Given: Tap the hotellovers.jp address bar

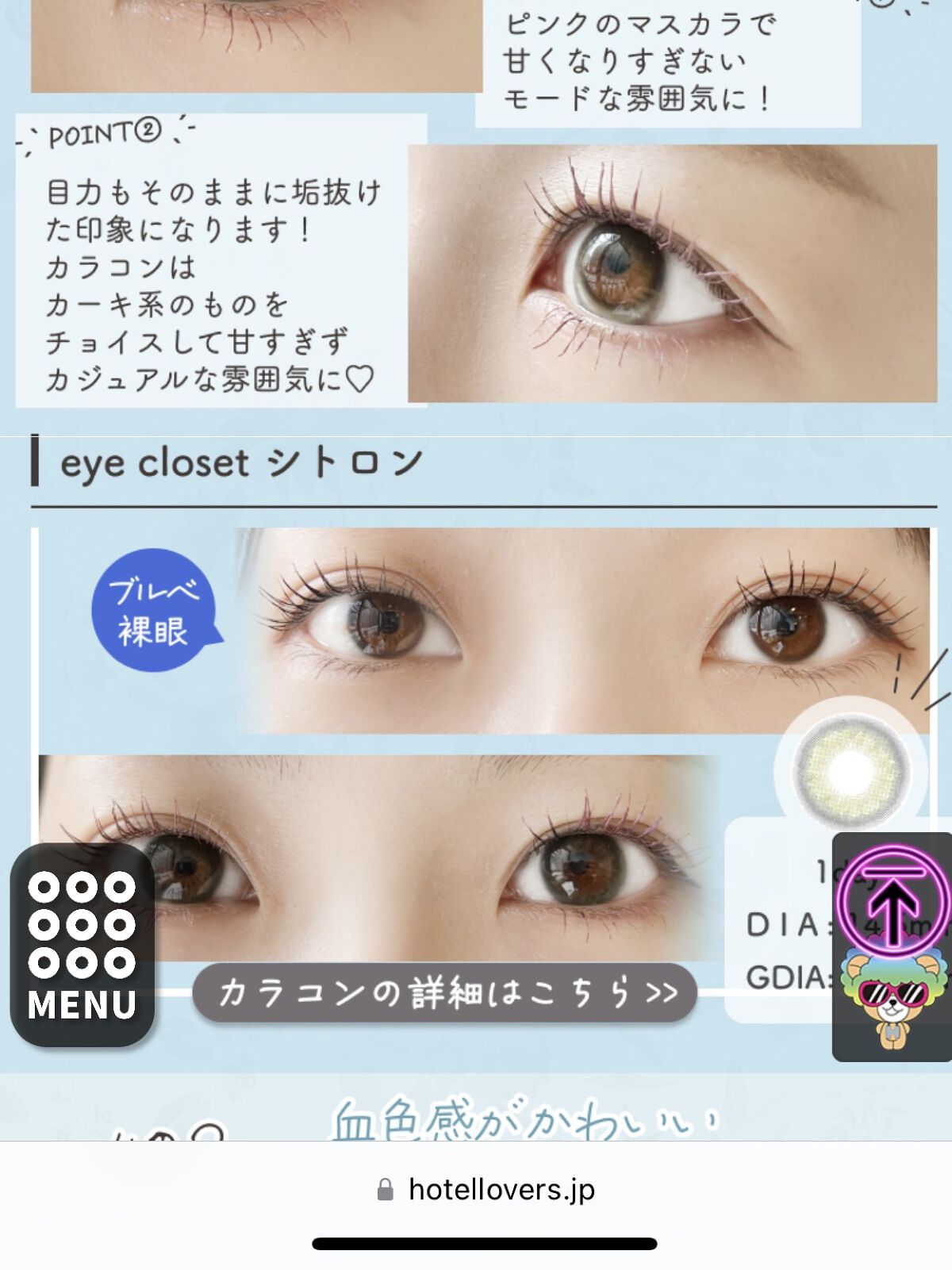Looking at the screenshot, I should (486, 1189).
